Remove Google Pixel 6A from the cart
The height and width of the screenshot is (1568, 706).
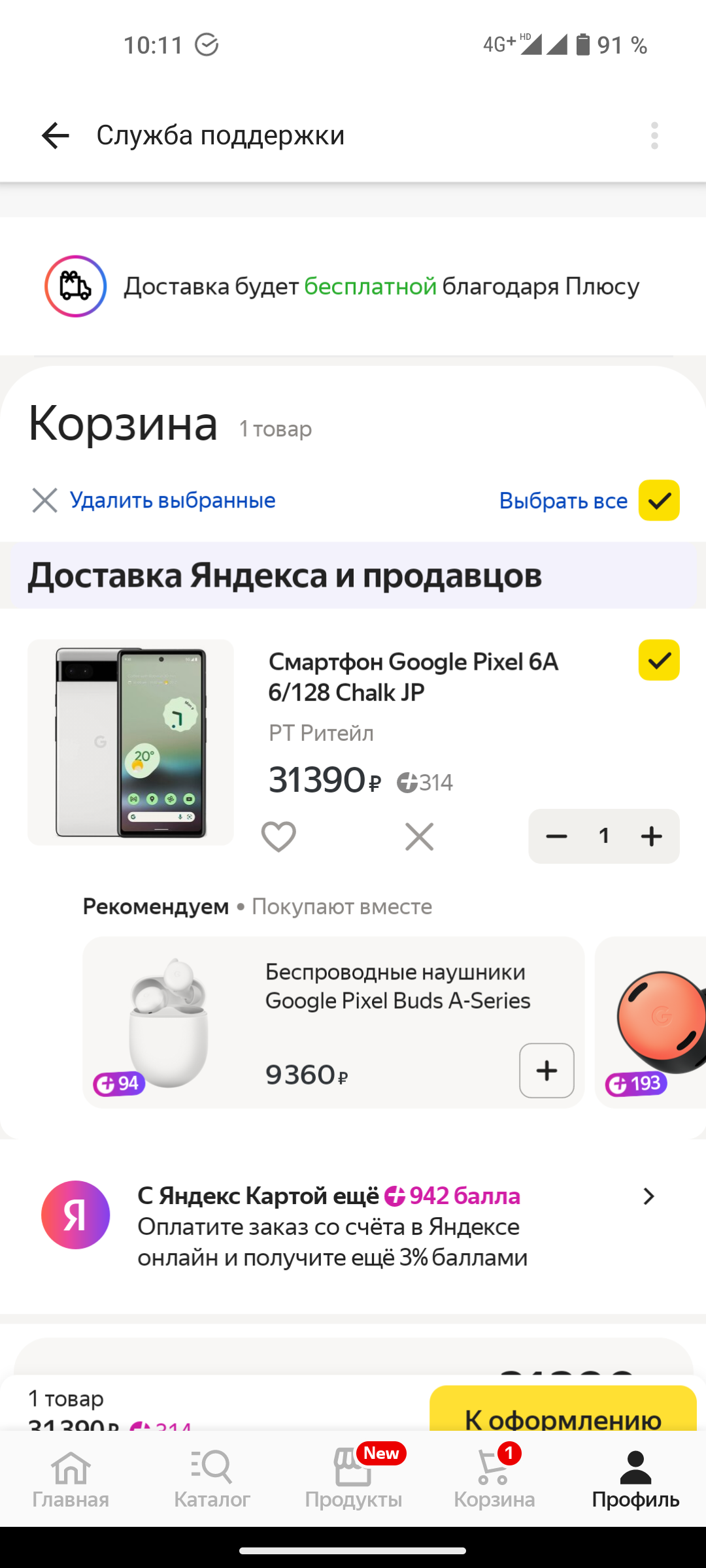(x=419, y=836)
